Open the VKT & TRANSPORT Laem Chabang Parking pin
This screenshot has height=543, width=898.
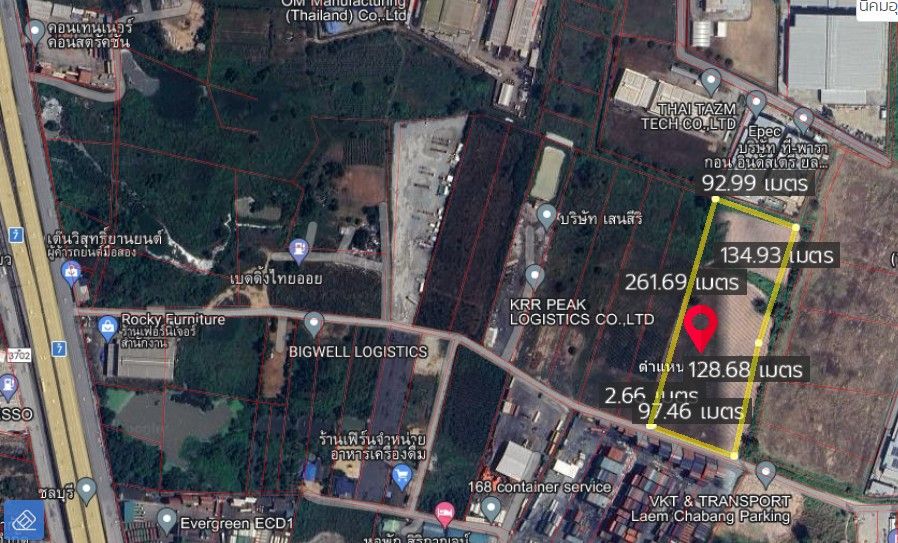point(766,473)
